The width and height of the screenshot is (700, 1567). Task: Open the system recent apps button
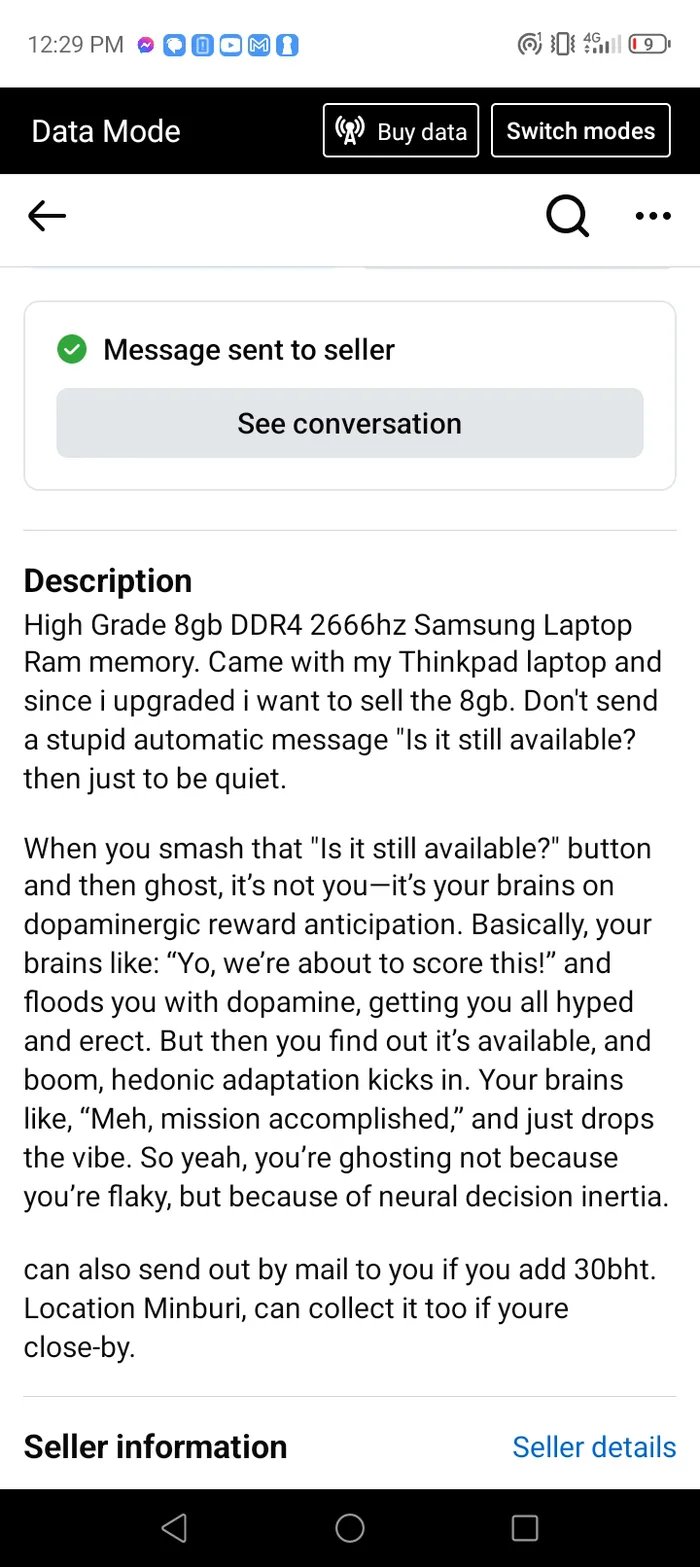[525, 1527]
